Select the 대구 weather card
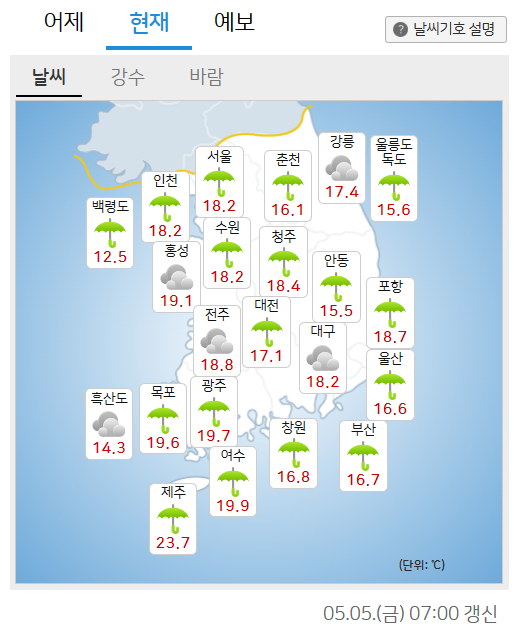518x630 pixels. tap(323, 358)
